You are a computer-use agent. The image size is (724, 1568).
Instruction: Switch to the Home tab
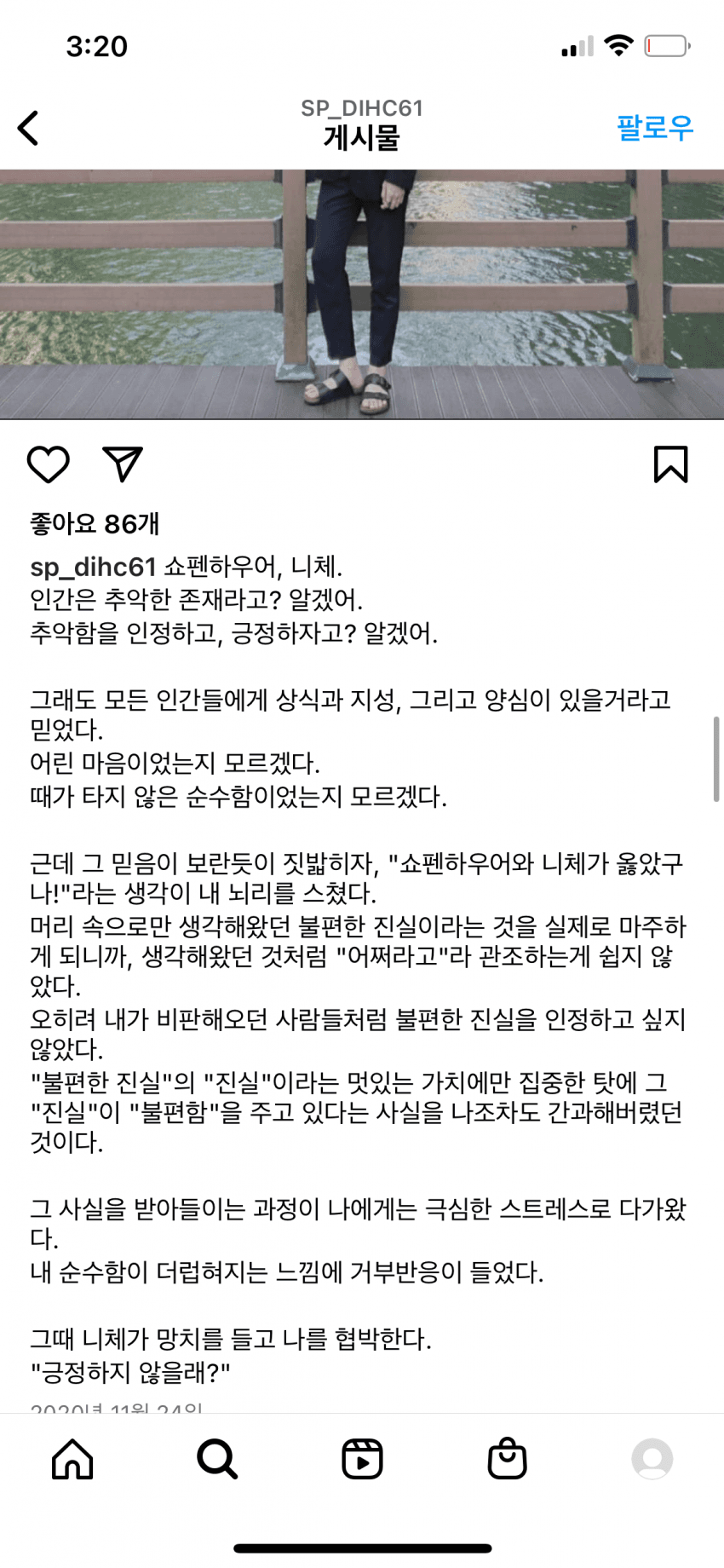(x=72, y=1459)
